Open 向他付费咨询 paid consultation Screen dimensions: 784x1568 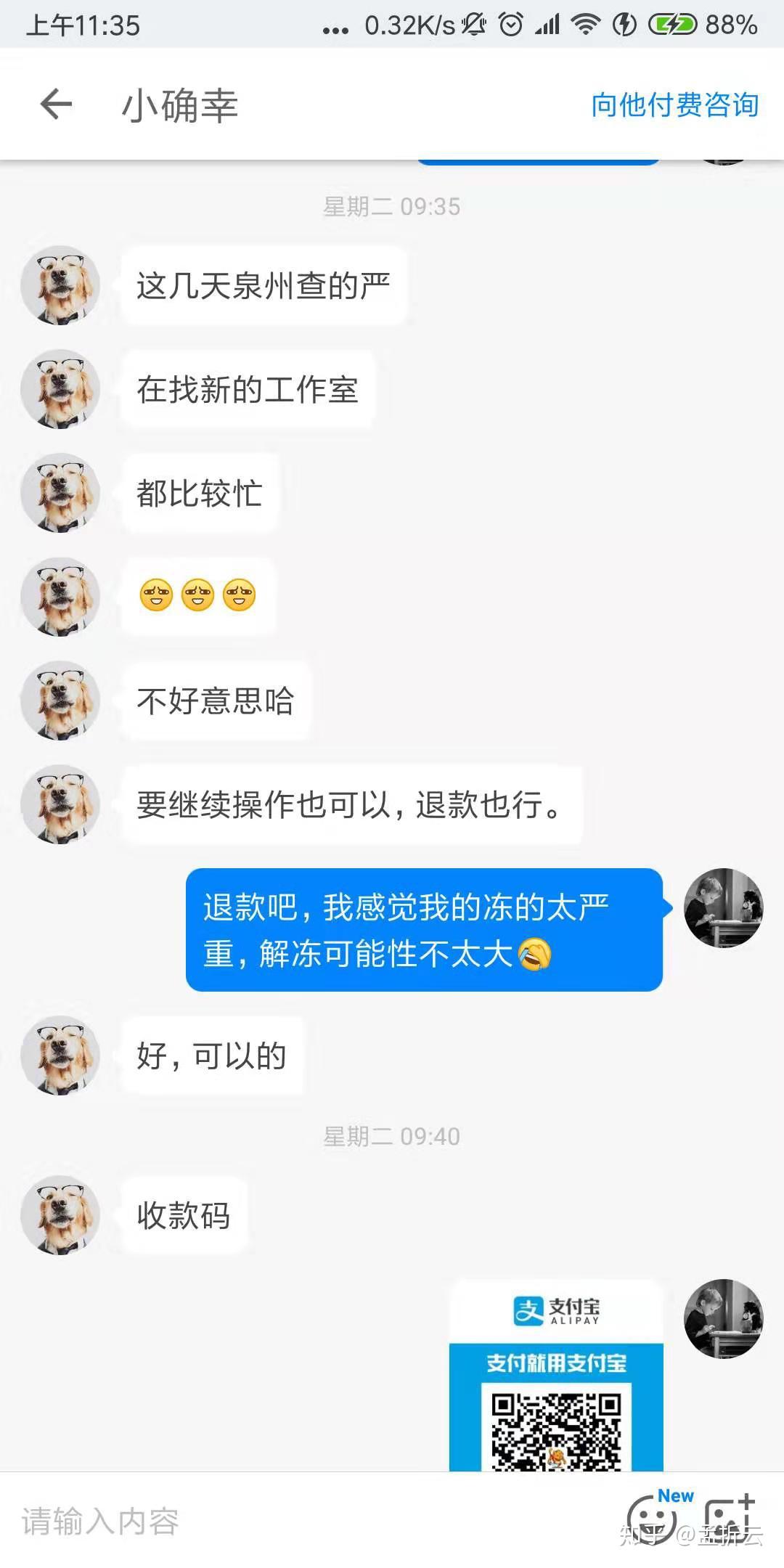674,105
